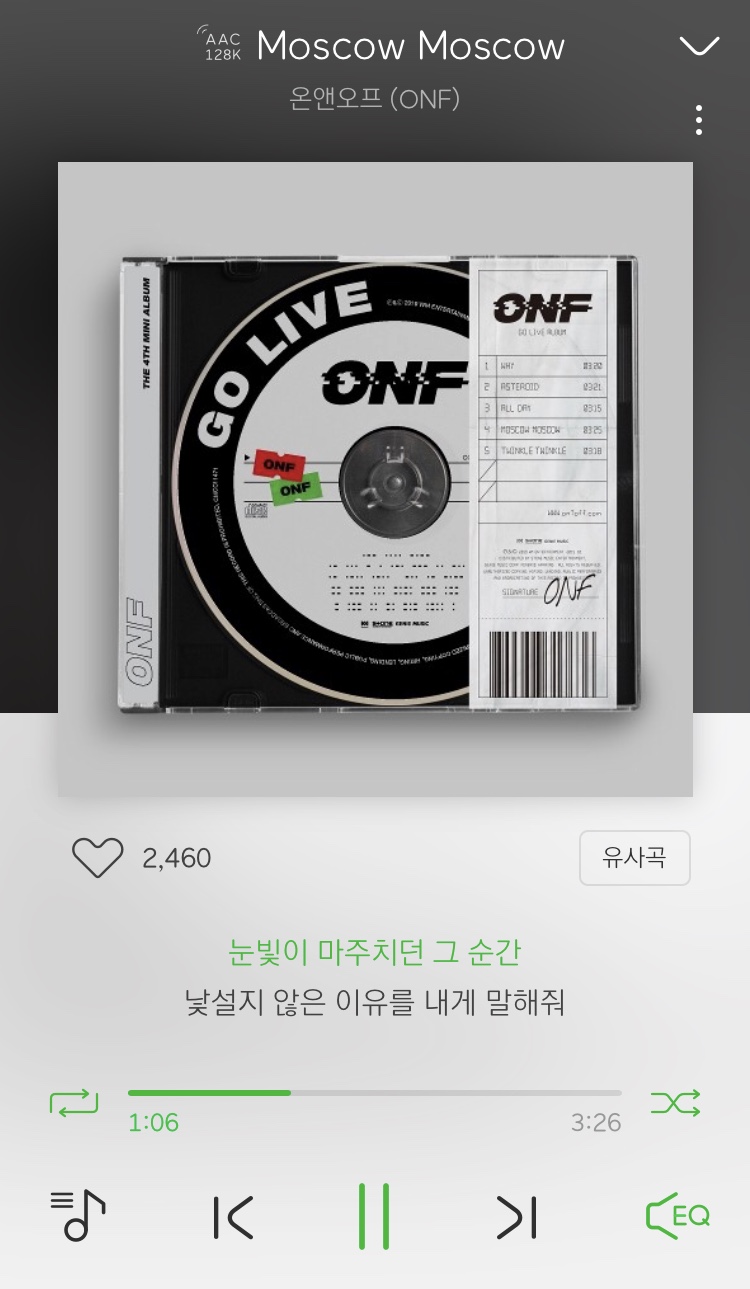Tap the heart to like the song

[x=97, y=857]
